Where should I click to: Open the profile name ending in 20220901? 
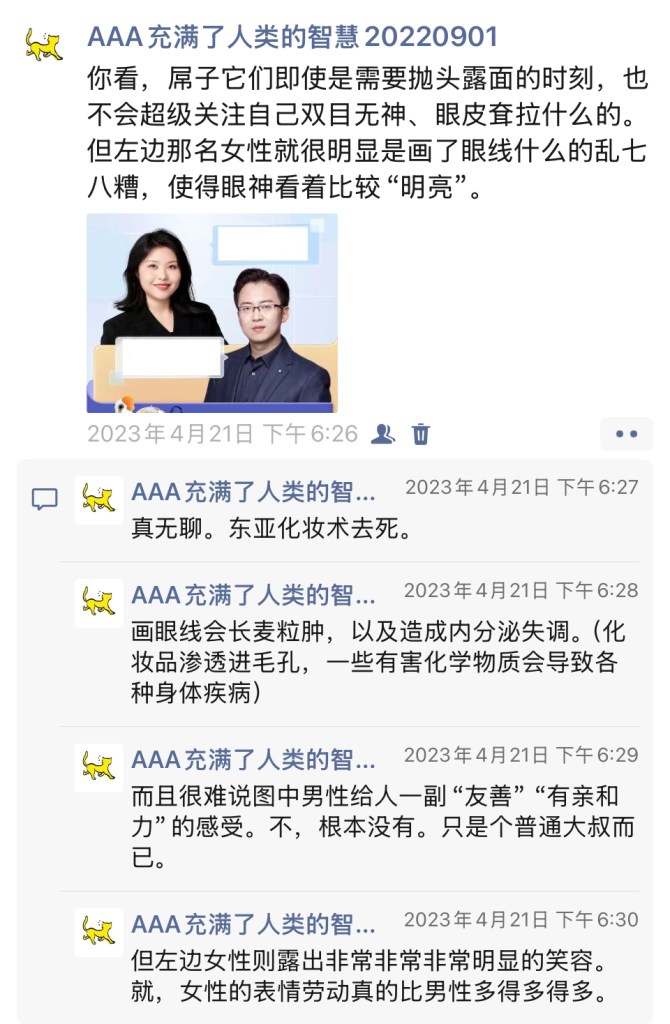tap(292, 38)
